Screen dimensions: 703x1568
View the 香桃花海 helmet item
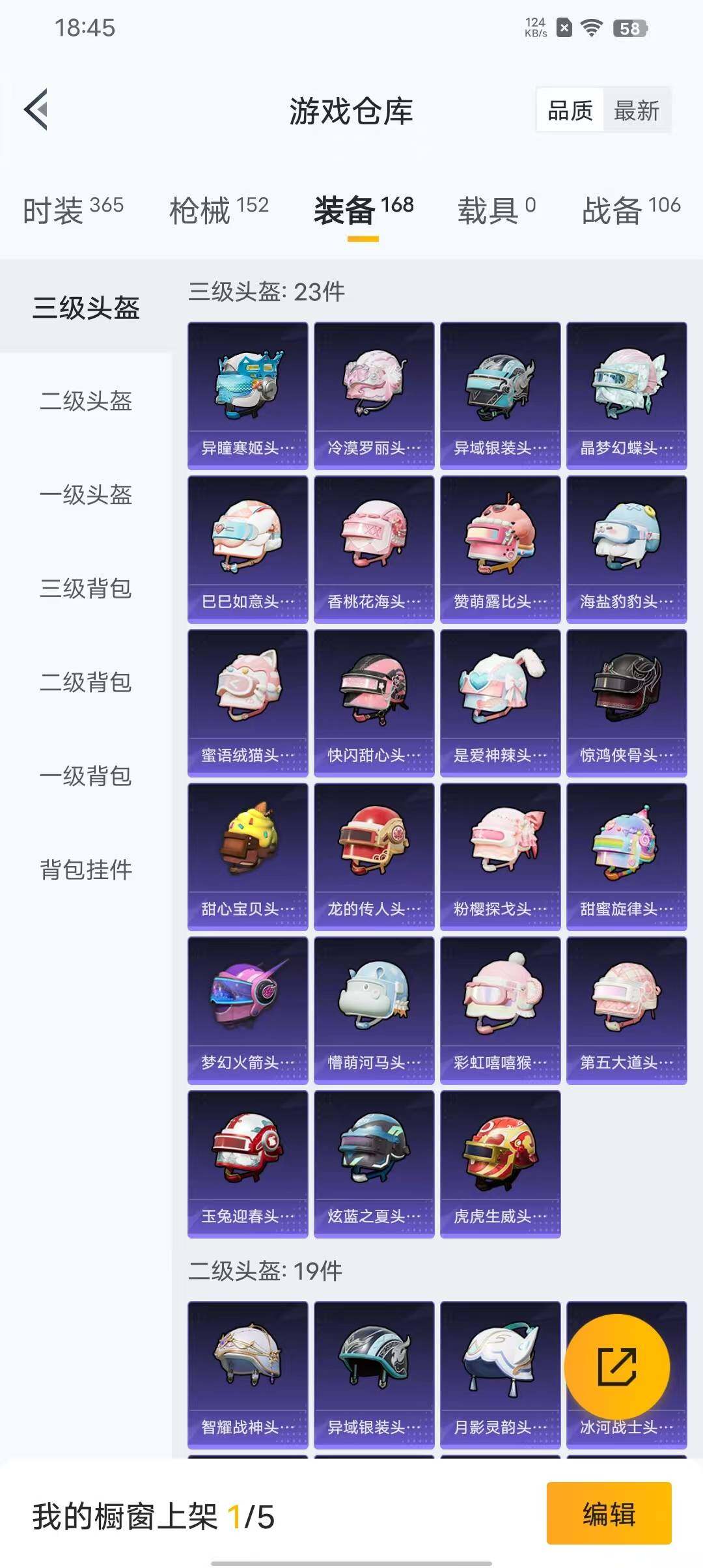click(374, 549)
